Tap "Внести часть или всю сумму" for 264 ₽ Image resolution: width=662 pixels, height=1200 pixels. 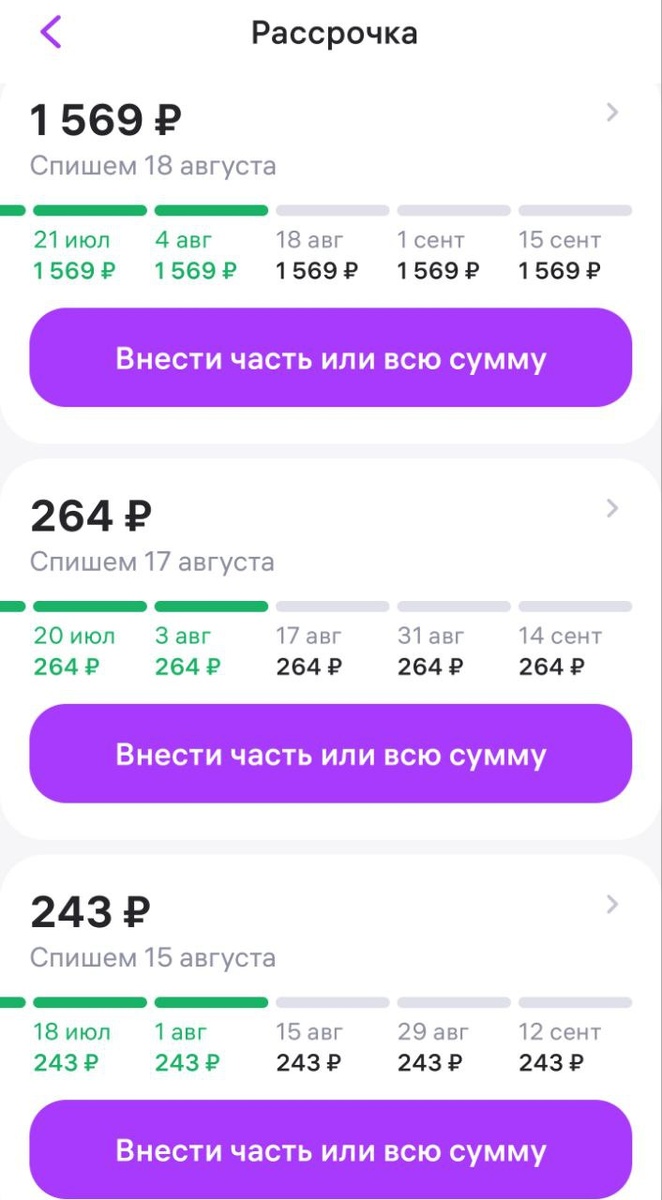click(331, 754)
